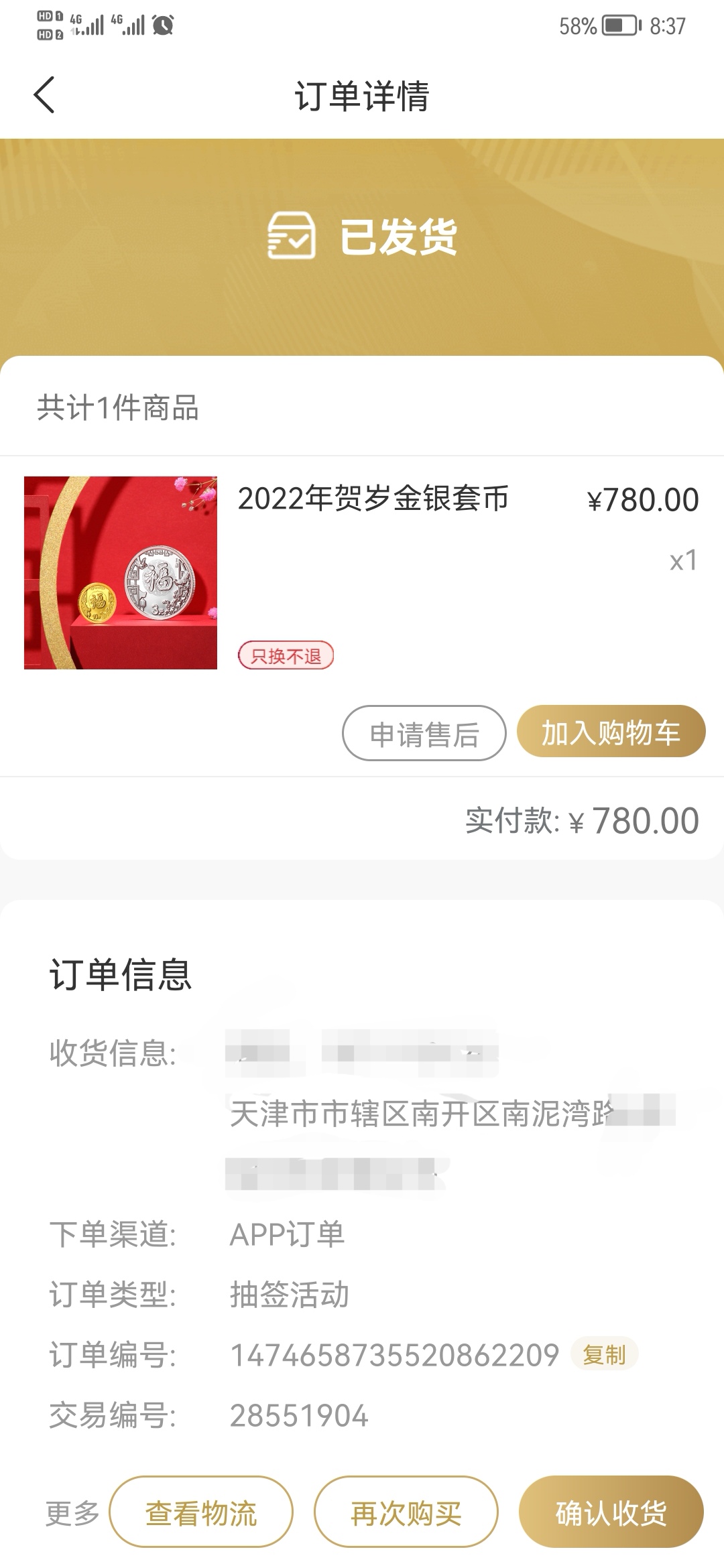Tap the 申请售后 button
Screen dimensions: 724x1568
(x=424, y=733)
